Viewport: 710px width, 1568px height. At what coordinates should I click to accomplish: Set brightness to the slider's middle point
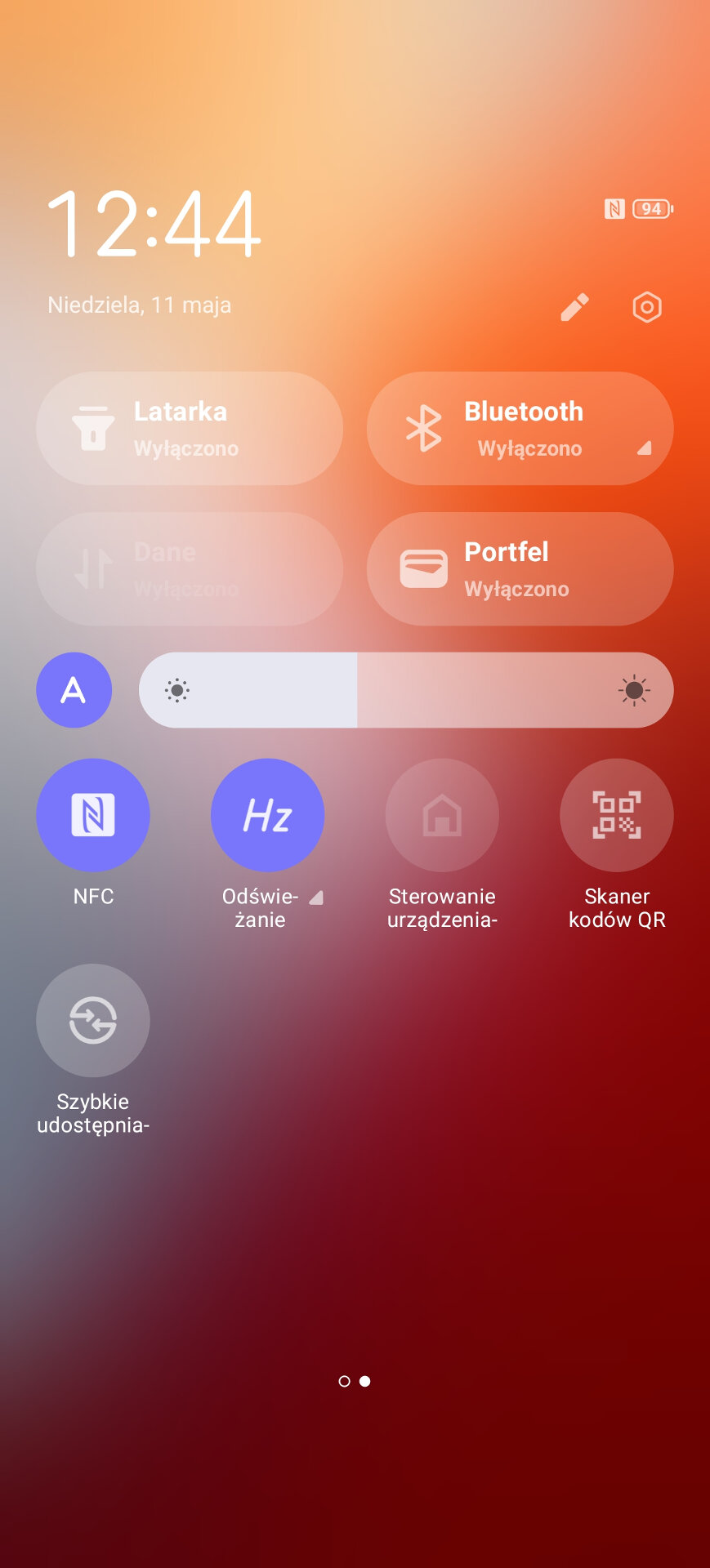click(406, 690)
